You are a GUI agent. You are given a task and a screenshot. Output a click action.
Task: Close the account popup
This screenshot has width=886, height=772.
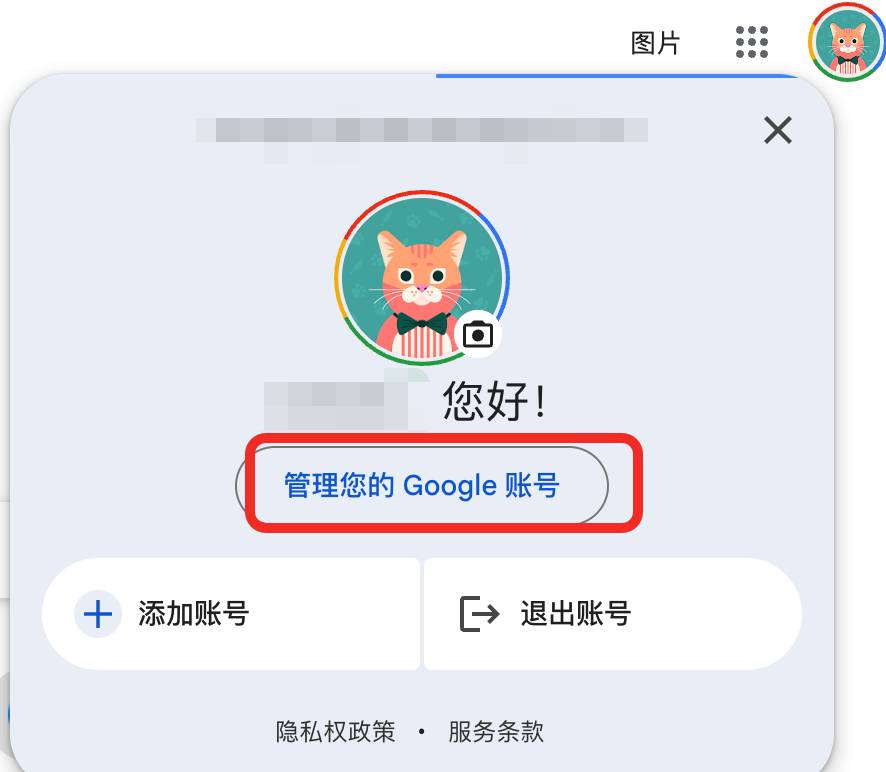pyautogui.click(x=777, y=130)
